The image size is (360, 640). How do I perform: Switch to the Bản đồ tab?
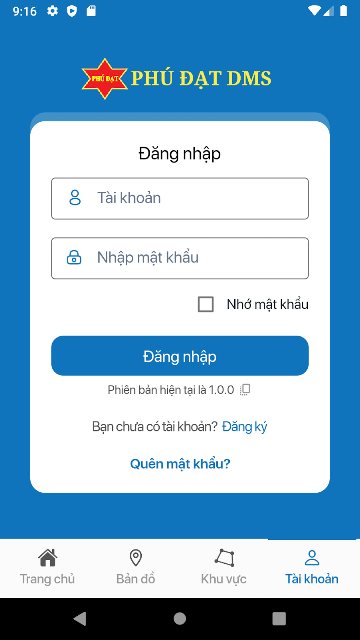(136, 568)
